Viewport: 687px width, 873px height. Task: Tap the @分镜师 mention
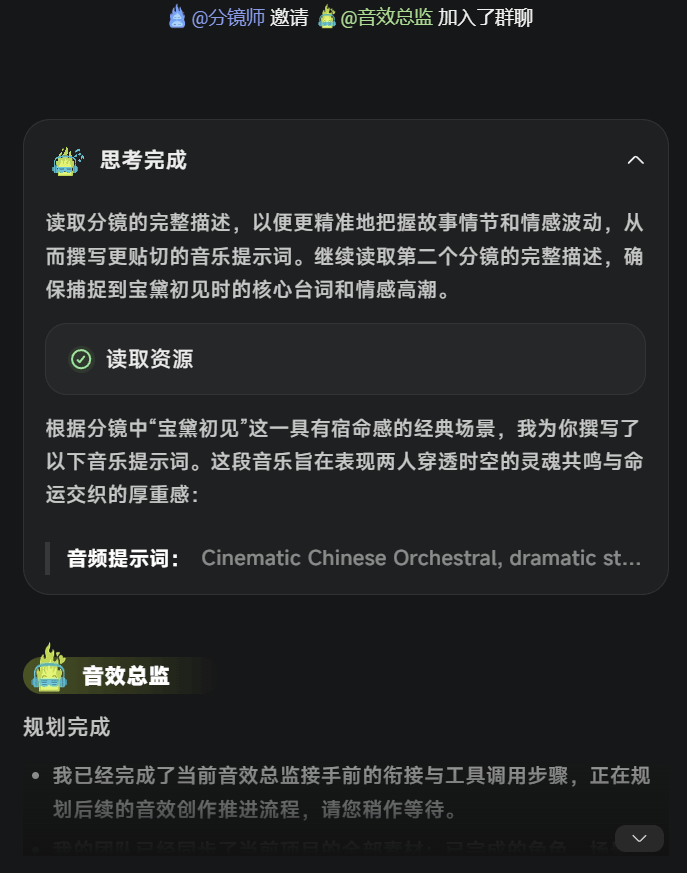(228, 17)
